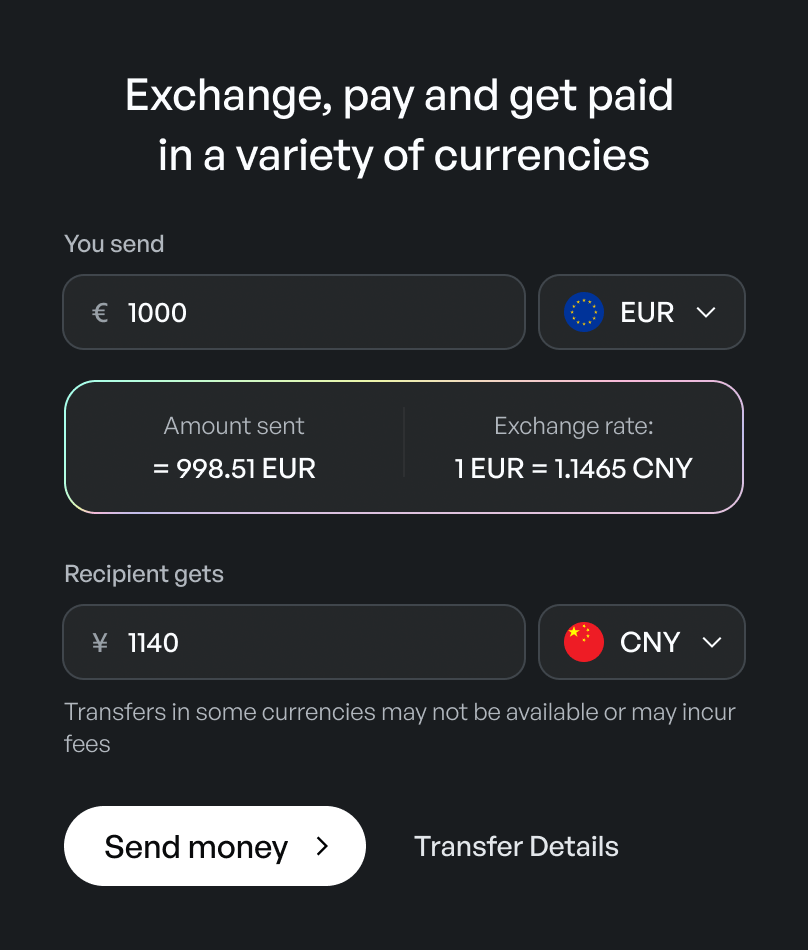Screen dimensions: 808x950
Task: Open the EUR currency dropdown
Action: click(x=642, y=312)
